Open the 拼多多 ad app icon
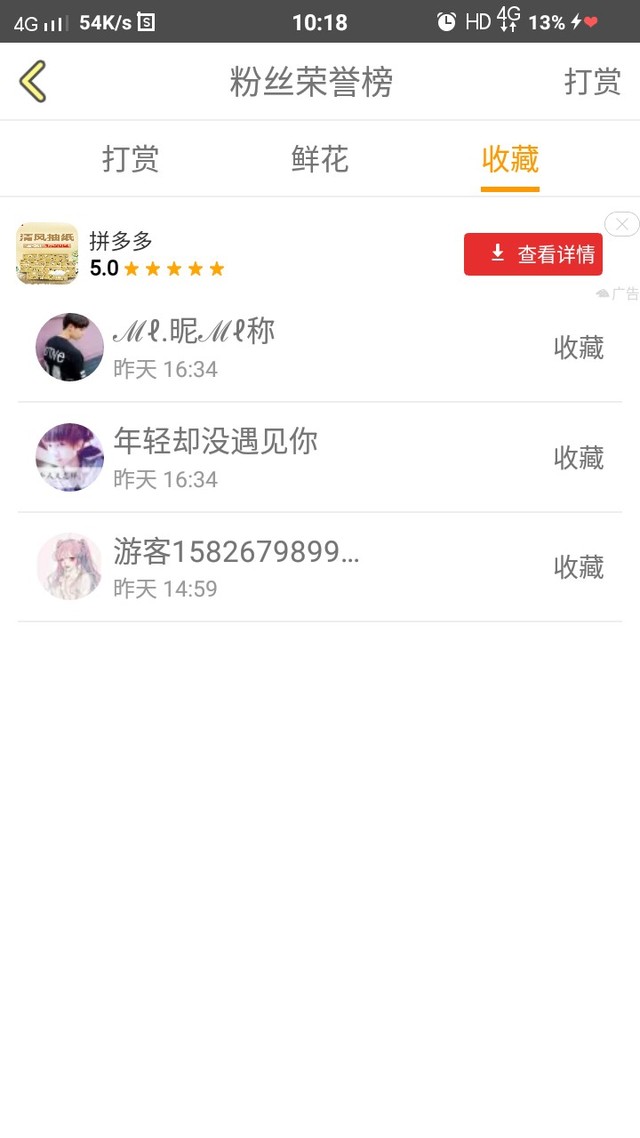The height and width of the screenshot is (1138, 640). (47, 253)
